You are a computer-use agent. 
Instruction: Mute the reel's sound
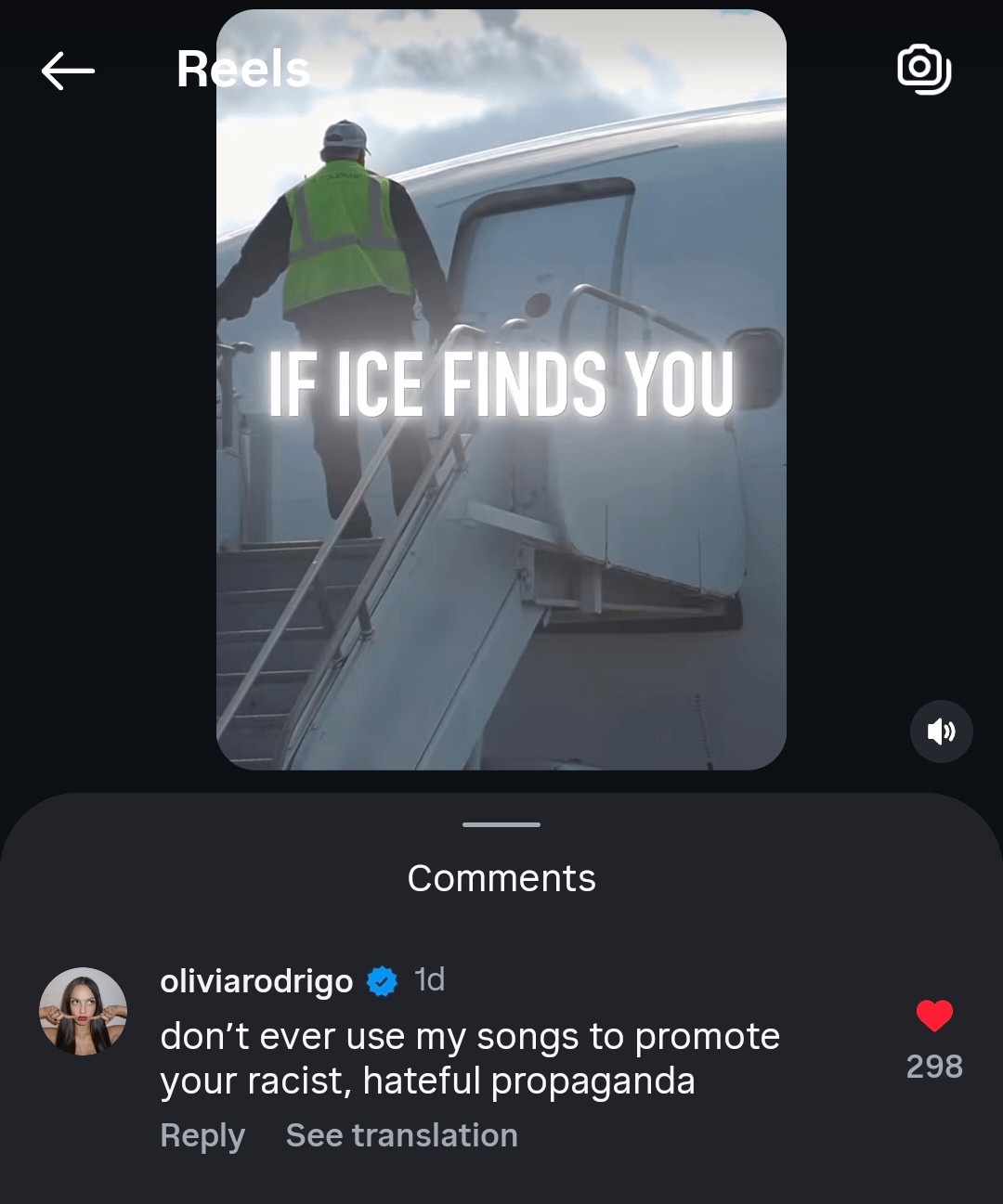(941, 731)
